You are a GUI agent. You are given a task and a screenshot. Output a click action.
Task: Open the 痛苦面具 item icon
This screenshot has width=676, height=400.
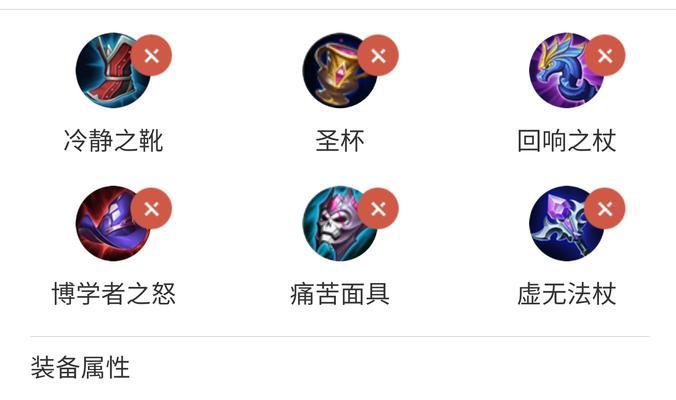tap(335, 226)
